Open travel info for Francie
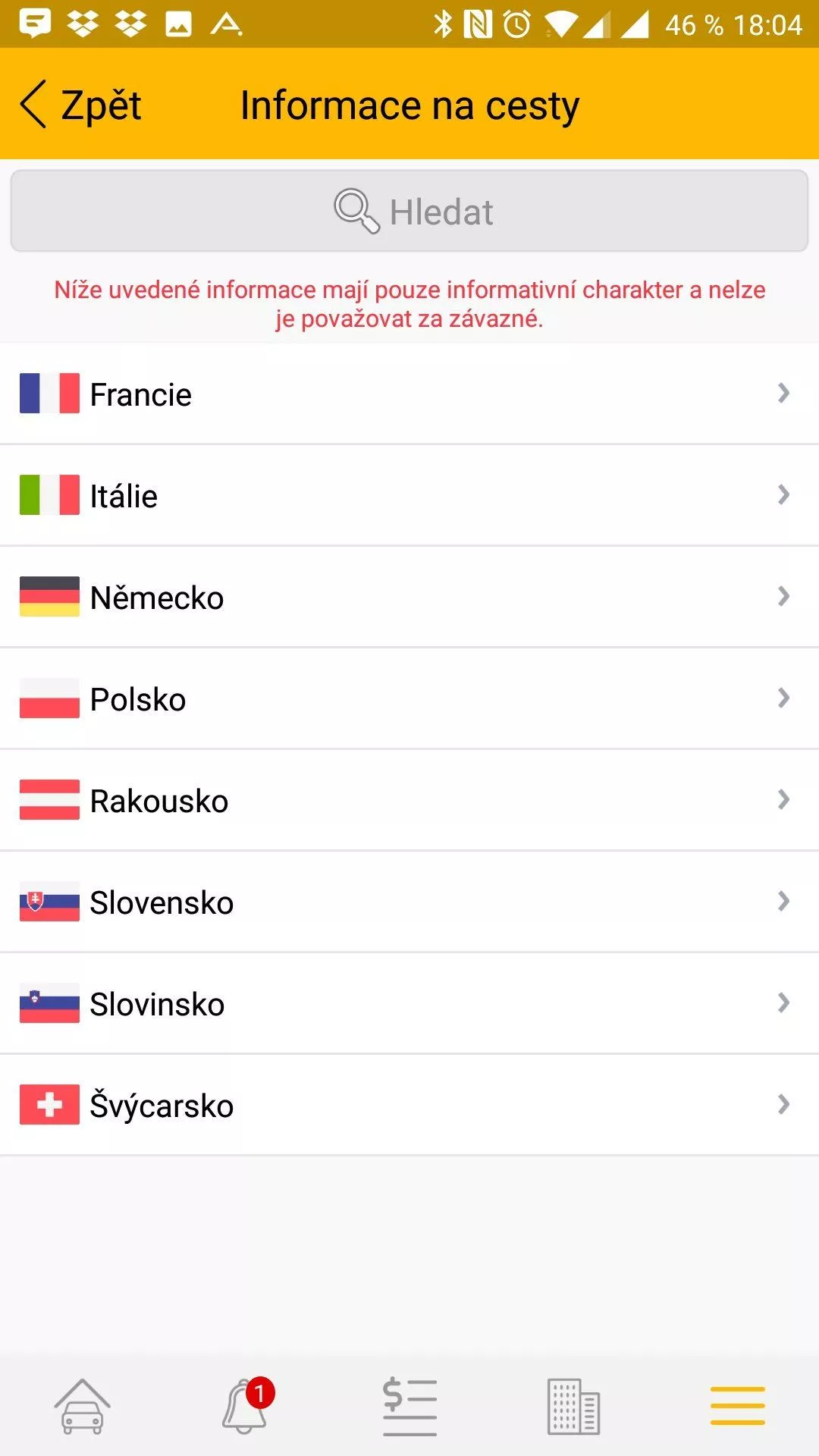This screenshot has width=819, height=1456. click(x=409, y=394)
